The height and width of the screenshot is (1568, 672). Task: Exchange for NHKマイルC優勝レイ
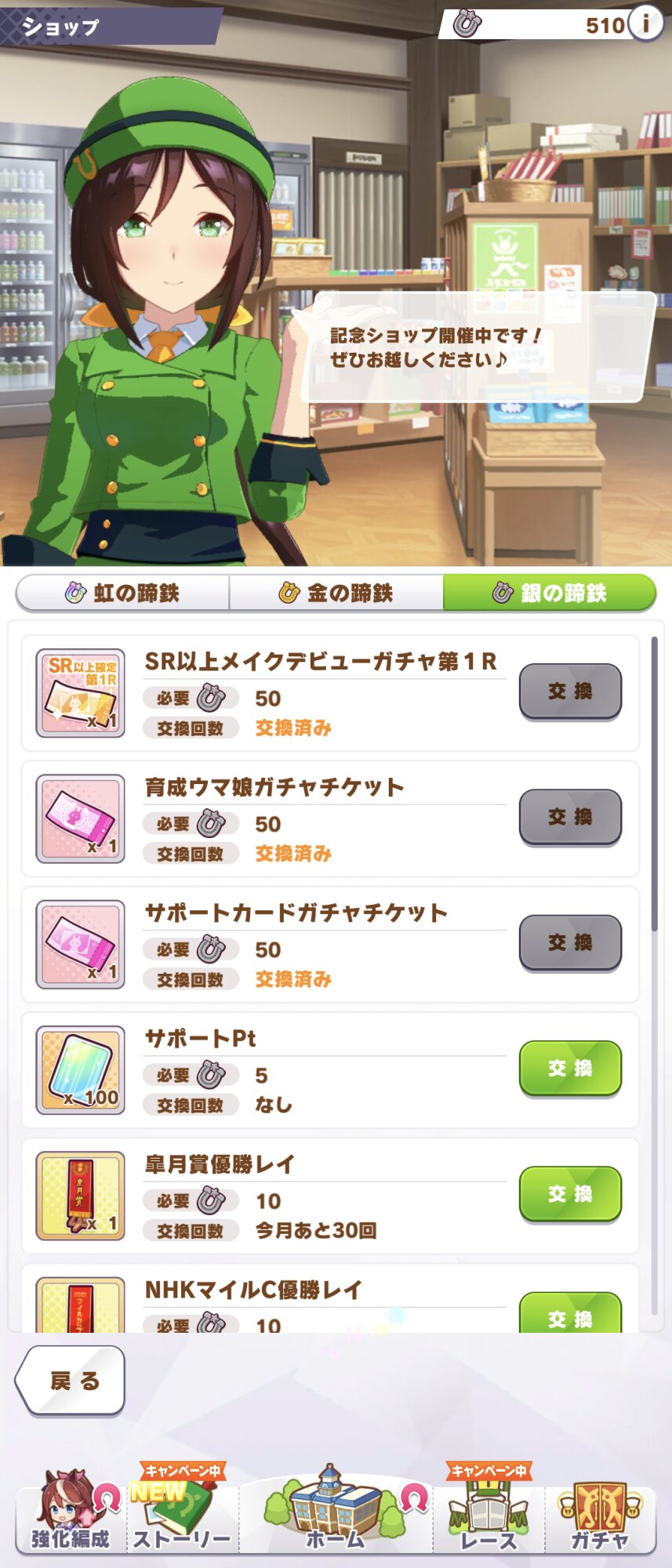570,1316
